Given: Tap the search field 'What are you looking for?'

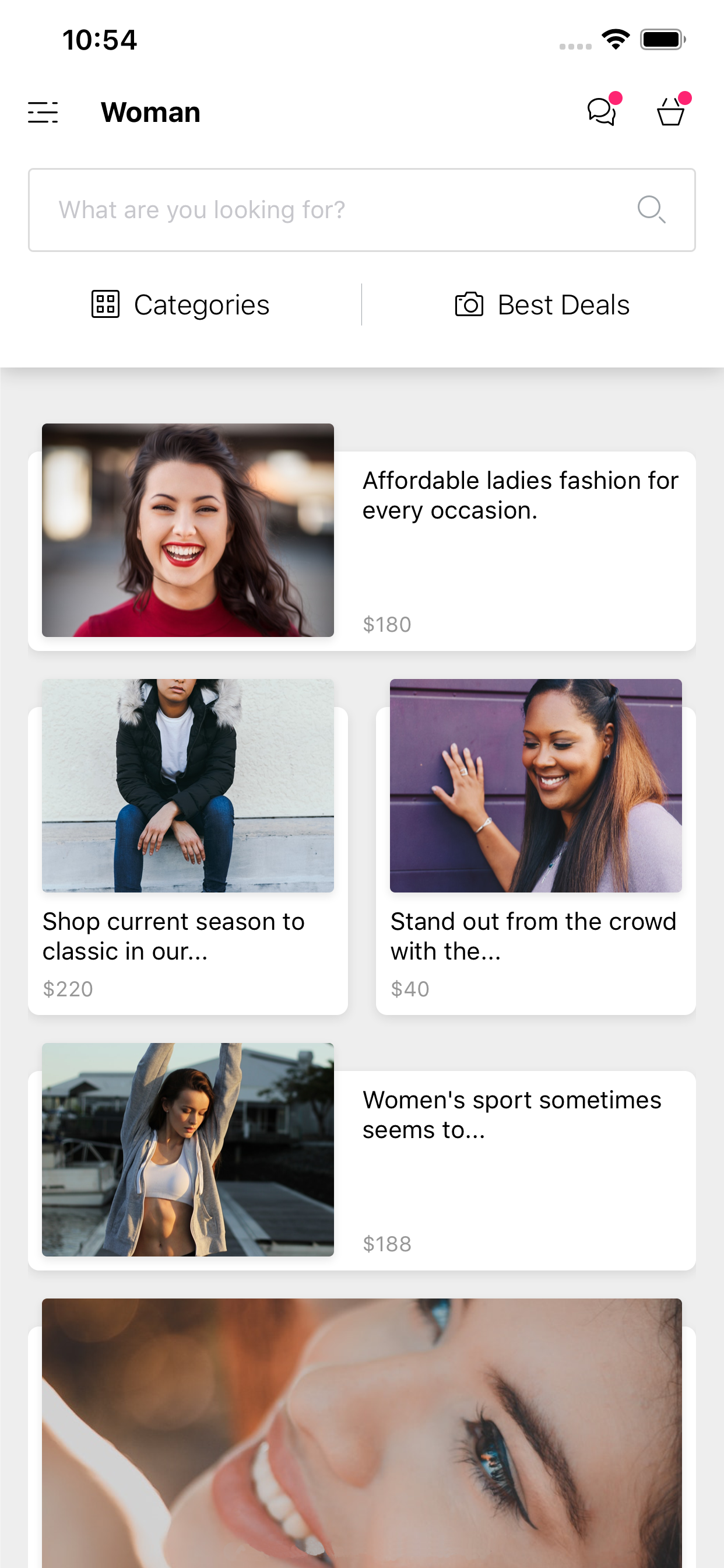Looking at the screenshot, I should 362,210.
